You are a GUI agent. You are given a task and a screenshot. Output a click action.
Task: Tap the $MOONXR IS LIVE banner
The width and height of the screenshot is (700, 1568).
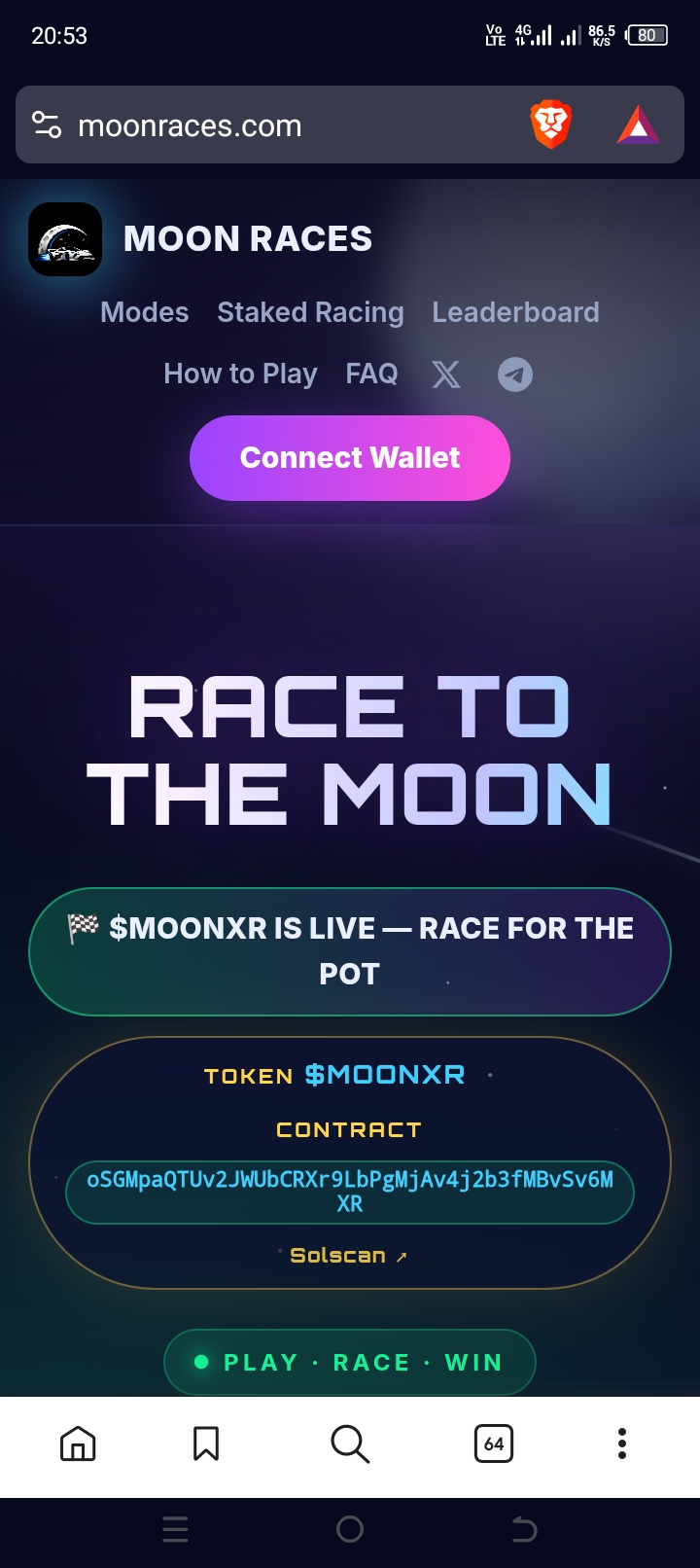tap(350, 951)
